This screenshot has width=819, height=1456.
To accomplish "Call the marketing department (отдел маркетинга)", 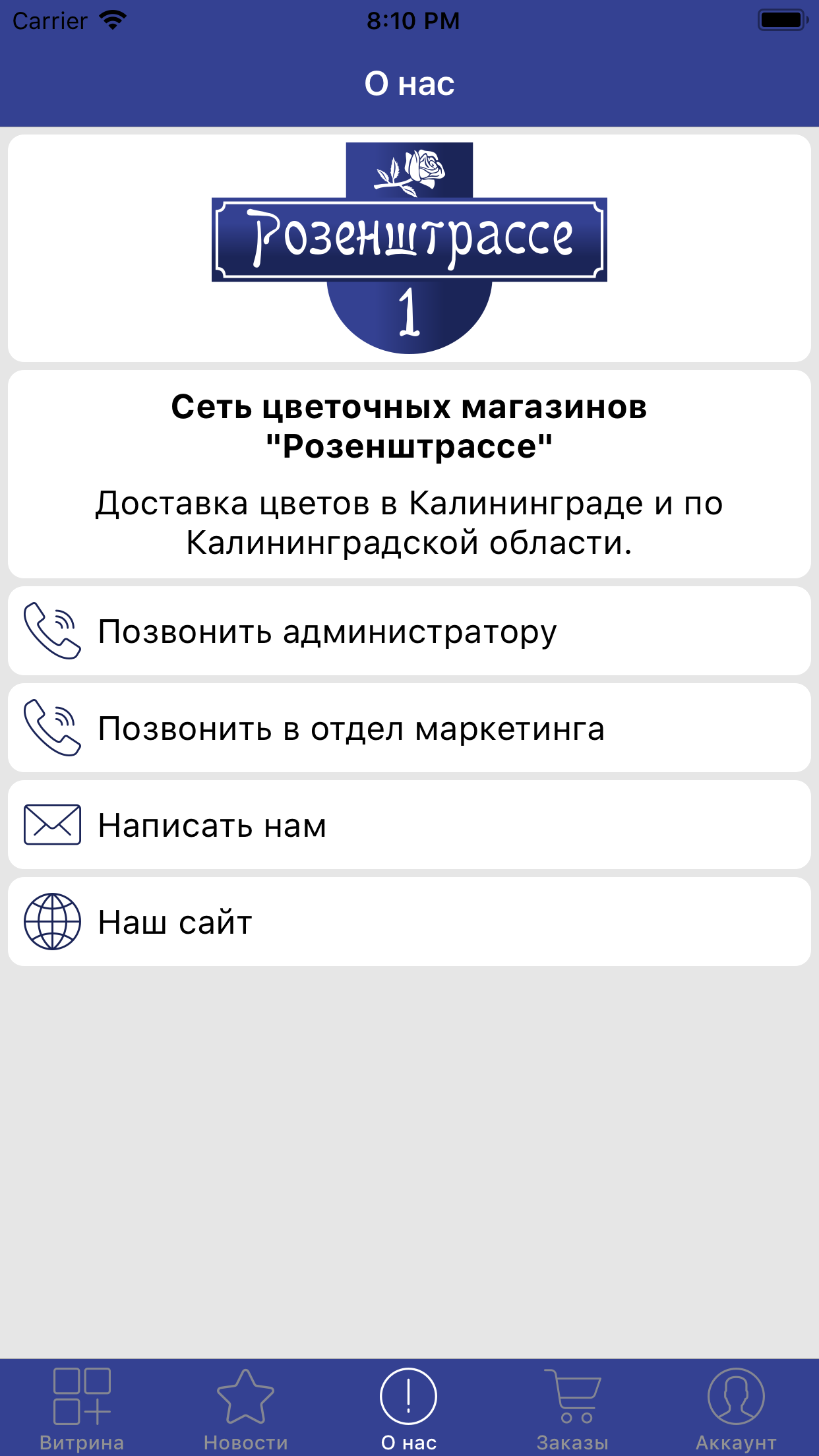I will pyautogui.click(x=409, y=728).
